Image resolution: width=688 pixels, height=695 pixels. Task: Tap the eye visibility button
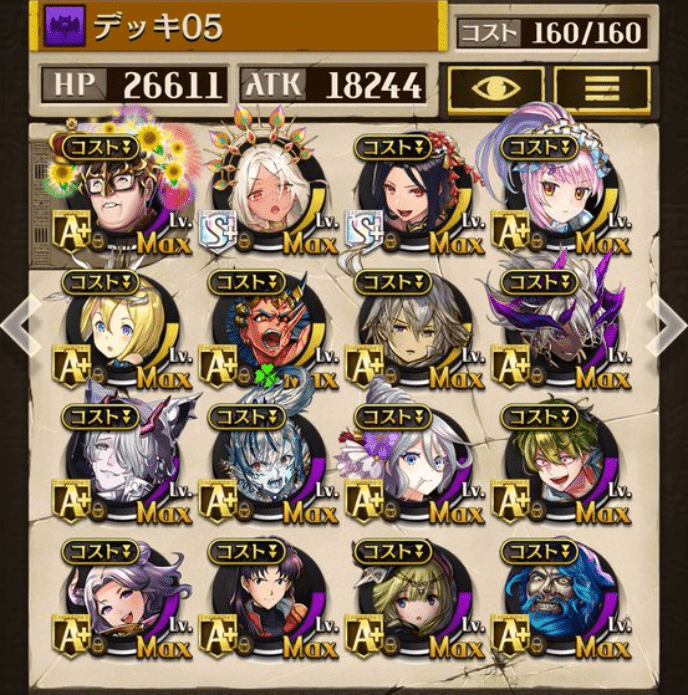[x=494, y=90]
